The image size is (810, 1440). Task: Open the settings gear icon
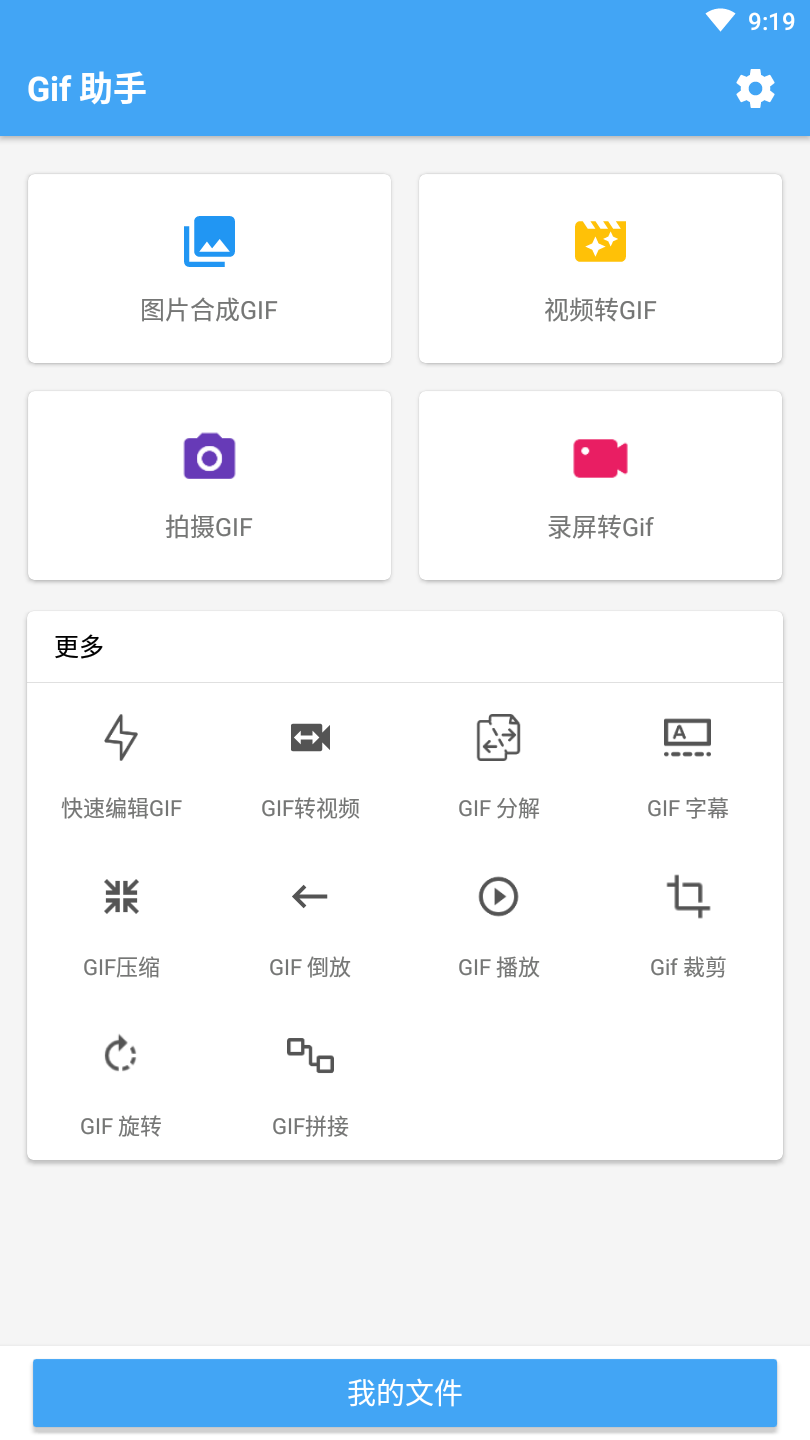click(x=755, y=89)
